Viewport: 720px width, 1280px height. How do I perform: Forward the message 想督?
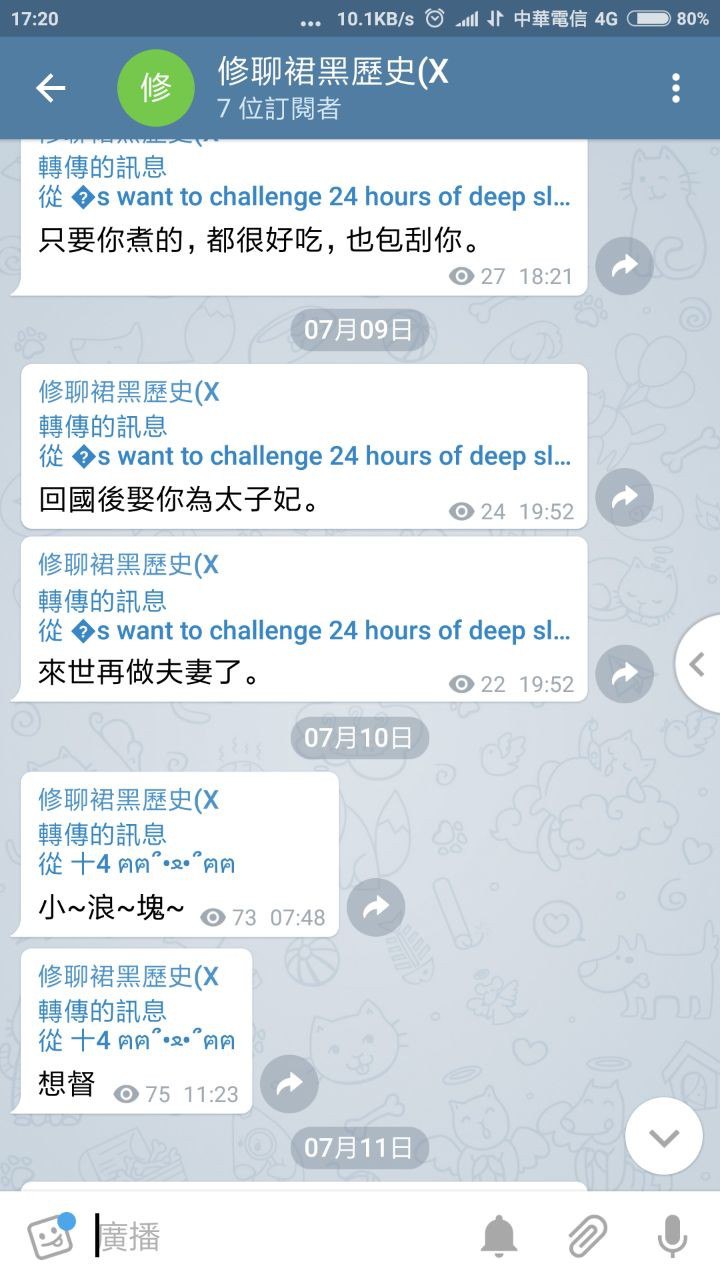coord(289,1084)
